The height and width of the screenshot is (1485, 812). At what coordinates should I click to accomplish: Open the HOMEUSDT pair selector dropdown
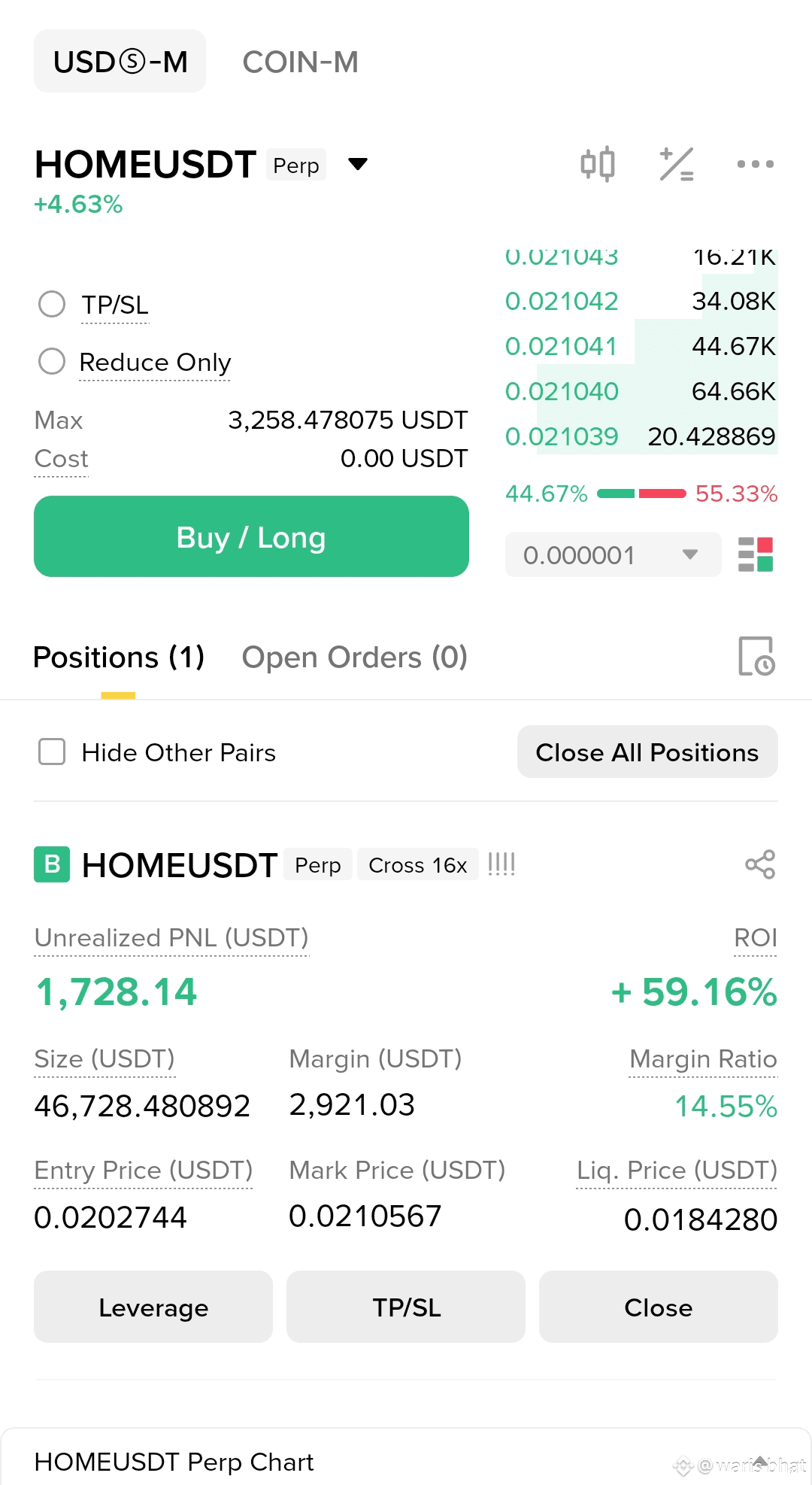point(358,164)
